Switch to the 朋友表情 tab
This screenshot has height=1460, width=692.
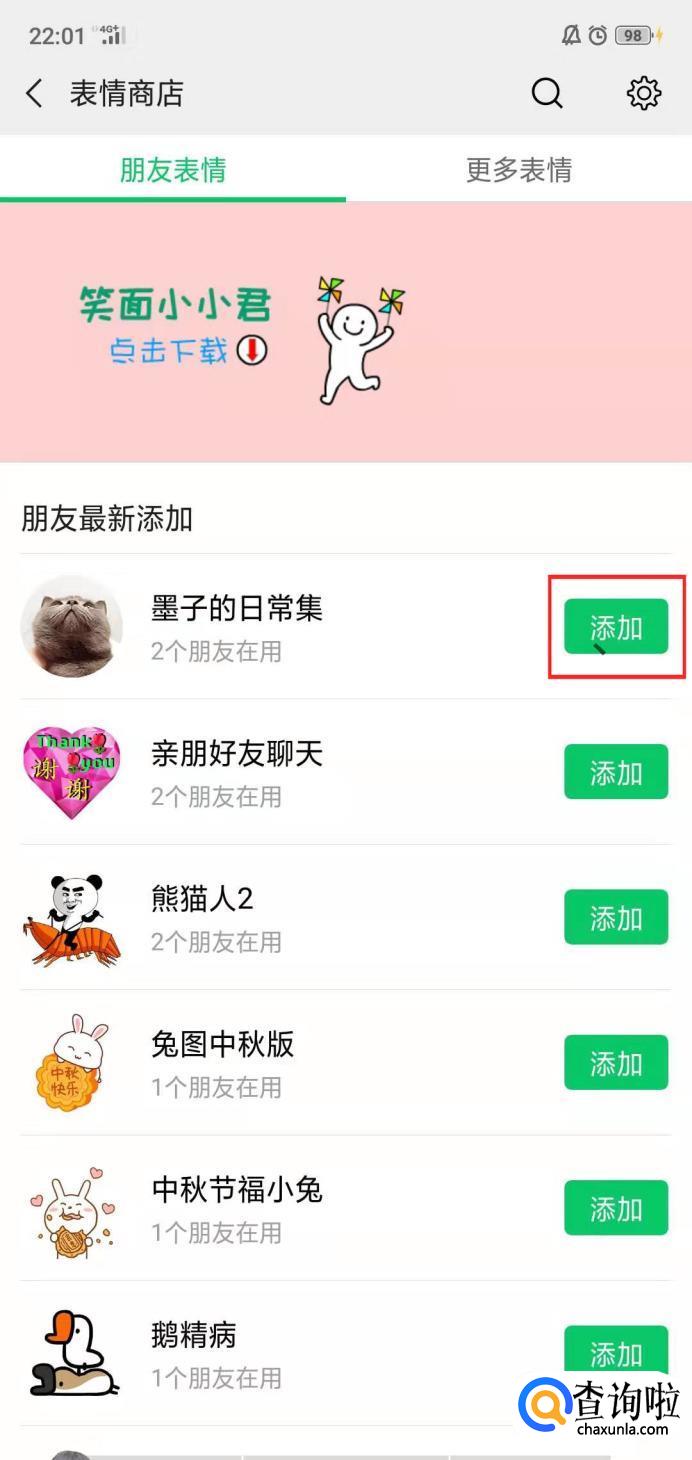(173, 170)
